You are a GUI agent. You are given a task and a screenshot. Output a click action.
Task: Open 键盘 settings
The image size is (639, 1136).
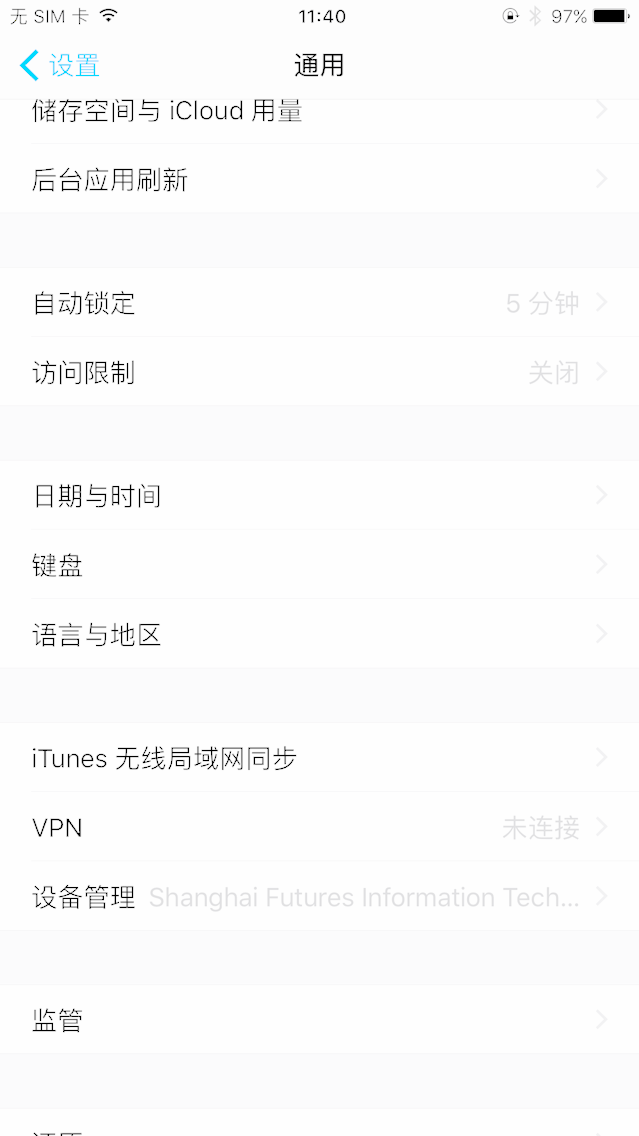coord(319,566)
